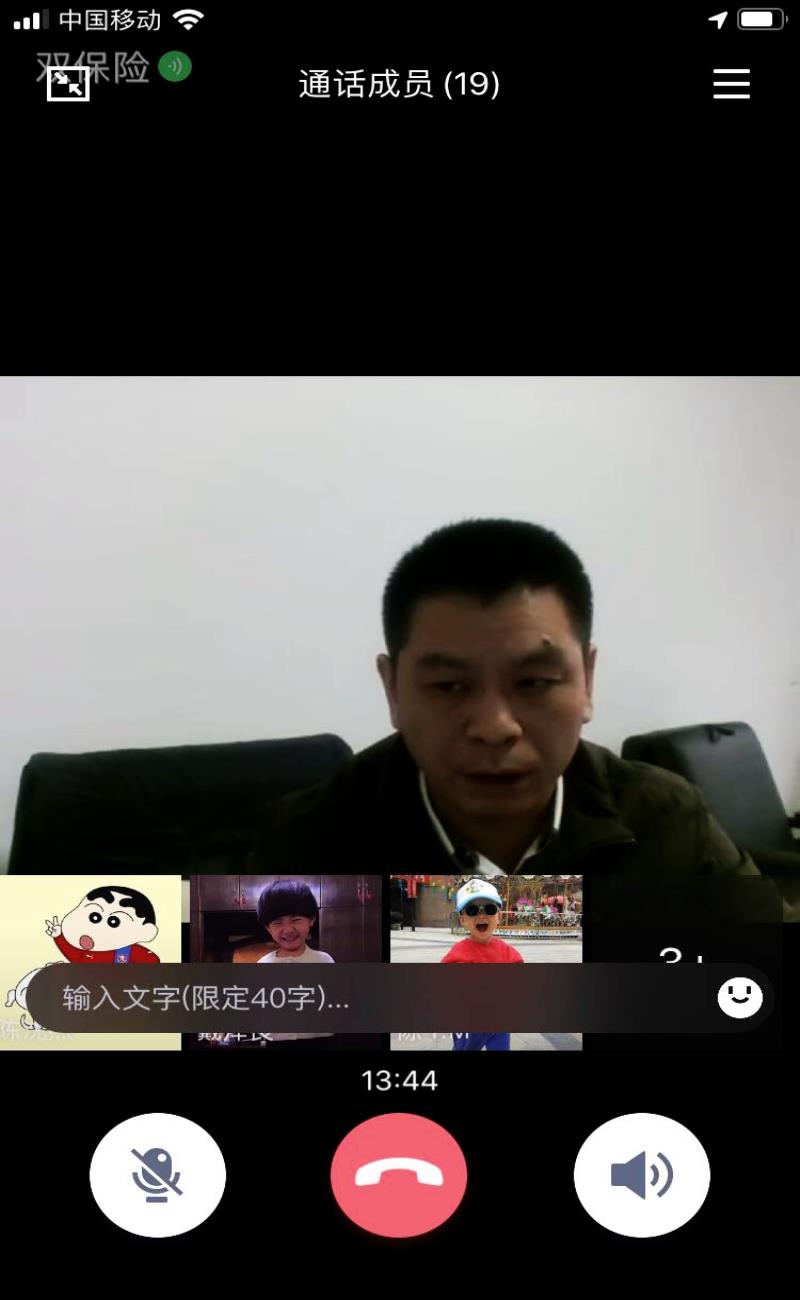Minimize the call window
This screenshot has height=1300, width=800.
68,83
